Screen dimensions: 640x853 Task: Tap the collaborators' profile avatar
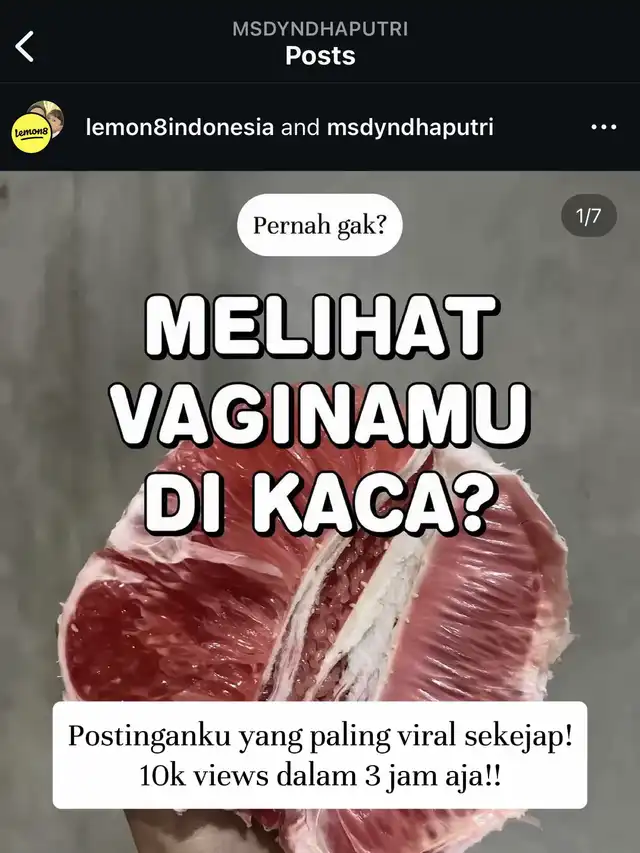coord(36,127)
